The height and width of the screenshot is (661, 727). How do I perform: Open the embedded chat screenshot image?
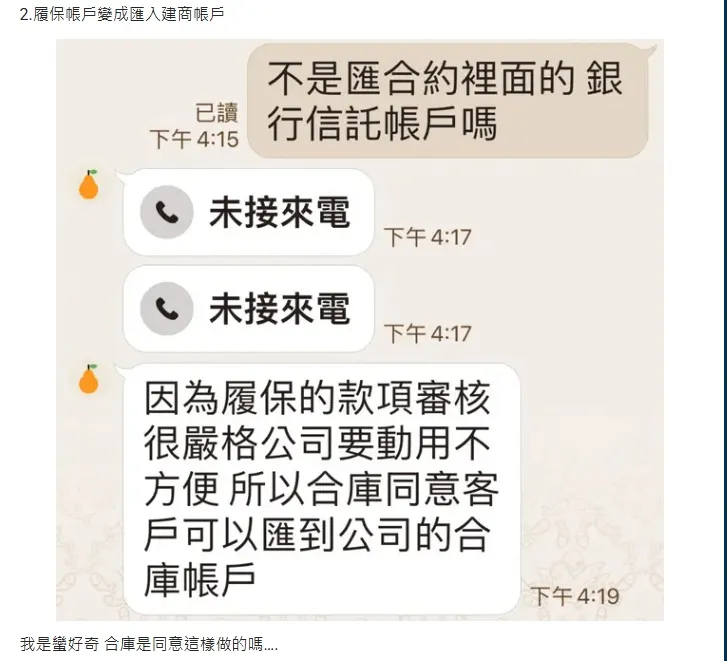click(x=360, y=330)
